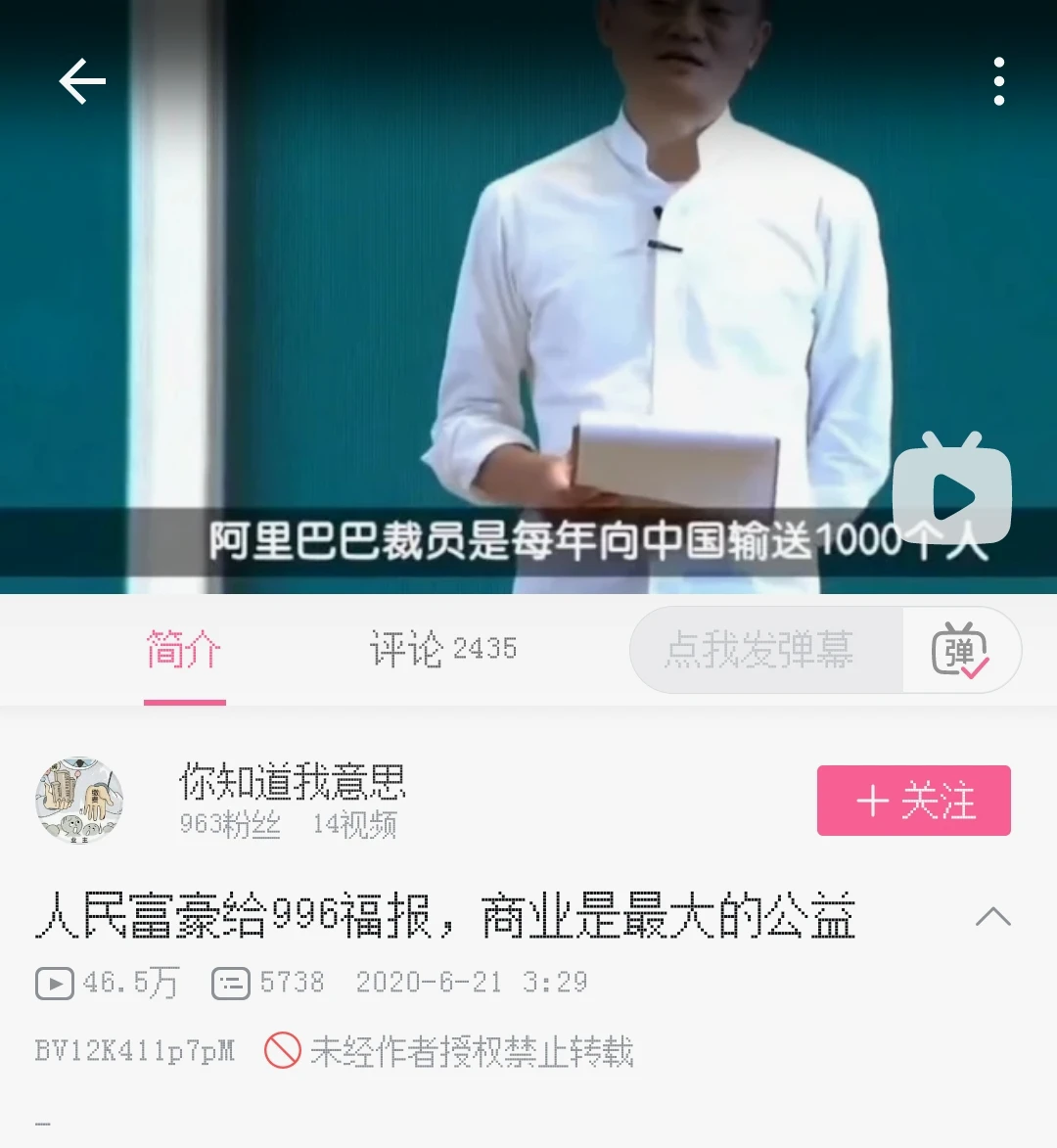The image size is (1057, 1148).
Task: Open uploader 你知道我意思's profile
Action: tap(79, 801)
